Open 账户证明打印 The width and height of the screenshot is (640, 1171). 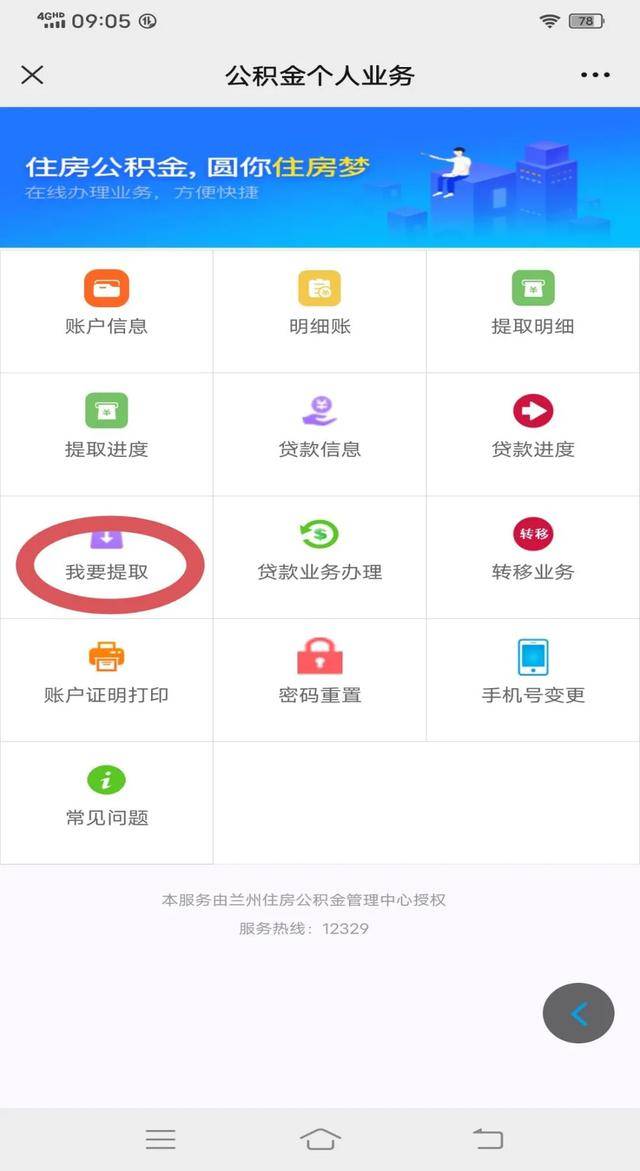click(106, 675)
